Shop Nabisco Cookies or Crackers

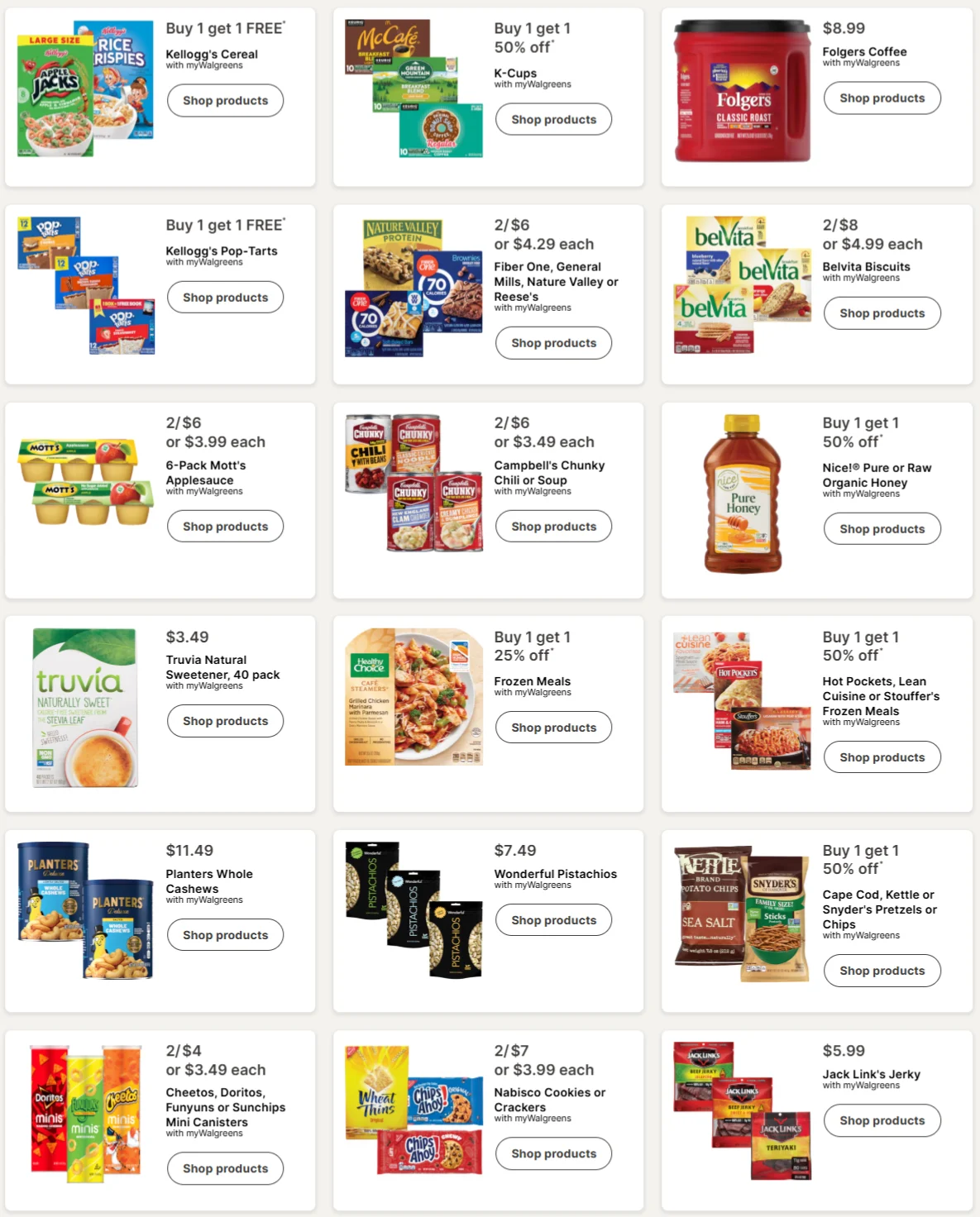(553, 1153)
